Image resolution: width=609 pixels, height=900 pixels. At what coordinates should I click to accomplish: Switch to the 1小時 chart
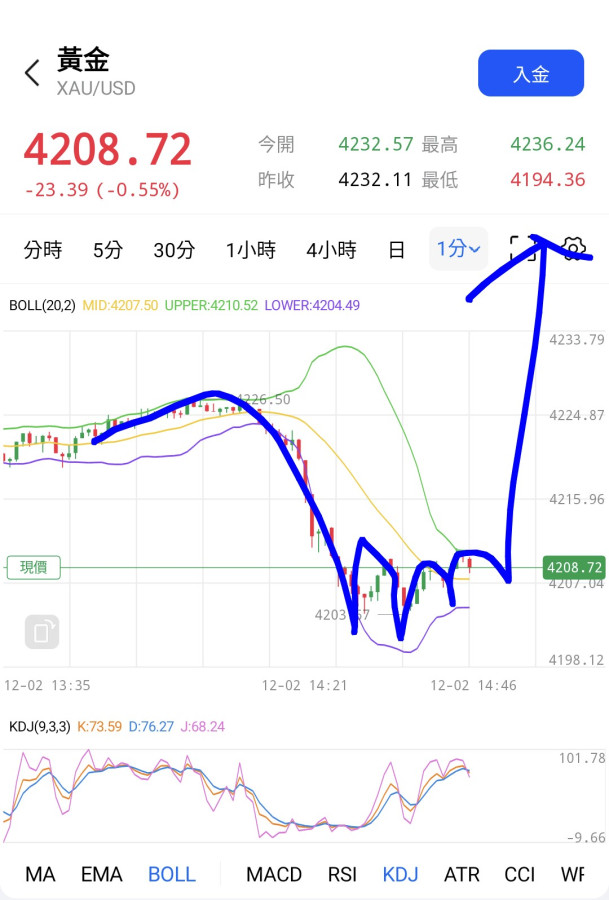point(250,250)
